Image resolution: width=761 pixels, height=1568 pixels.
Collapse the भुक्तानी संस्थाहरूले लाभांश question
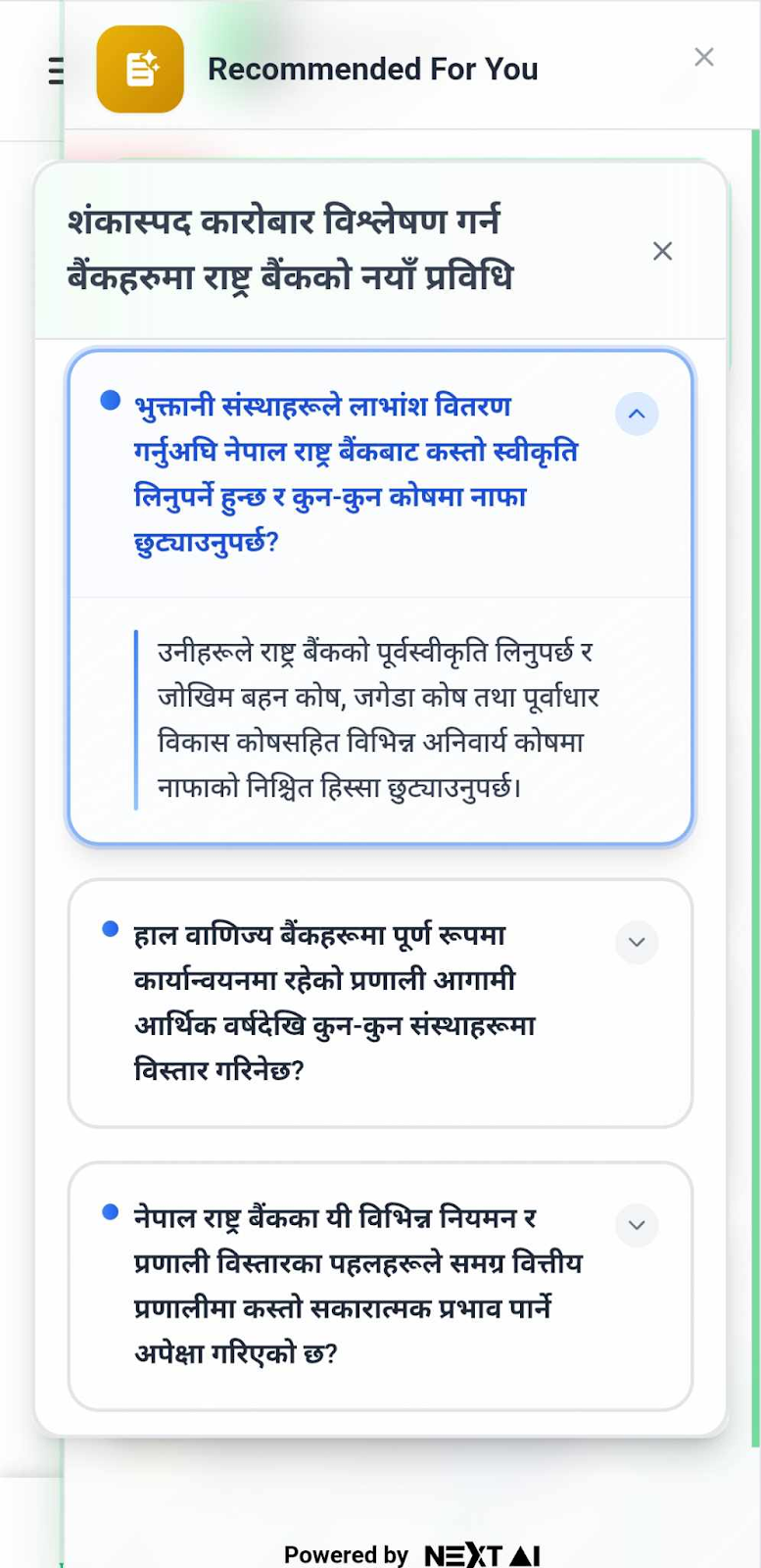click(x=637, y=414)
